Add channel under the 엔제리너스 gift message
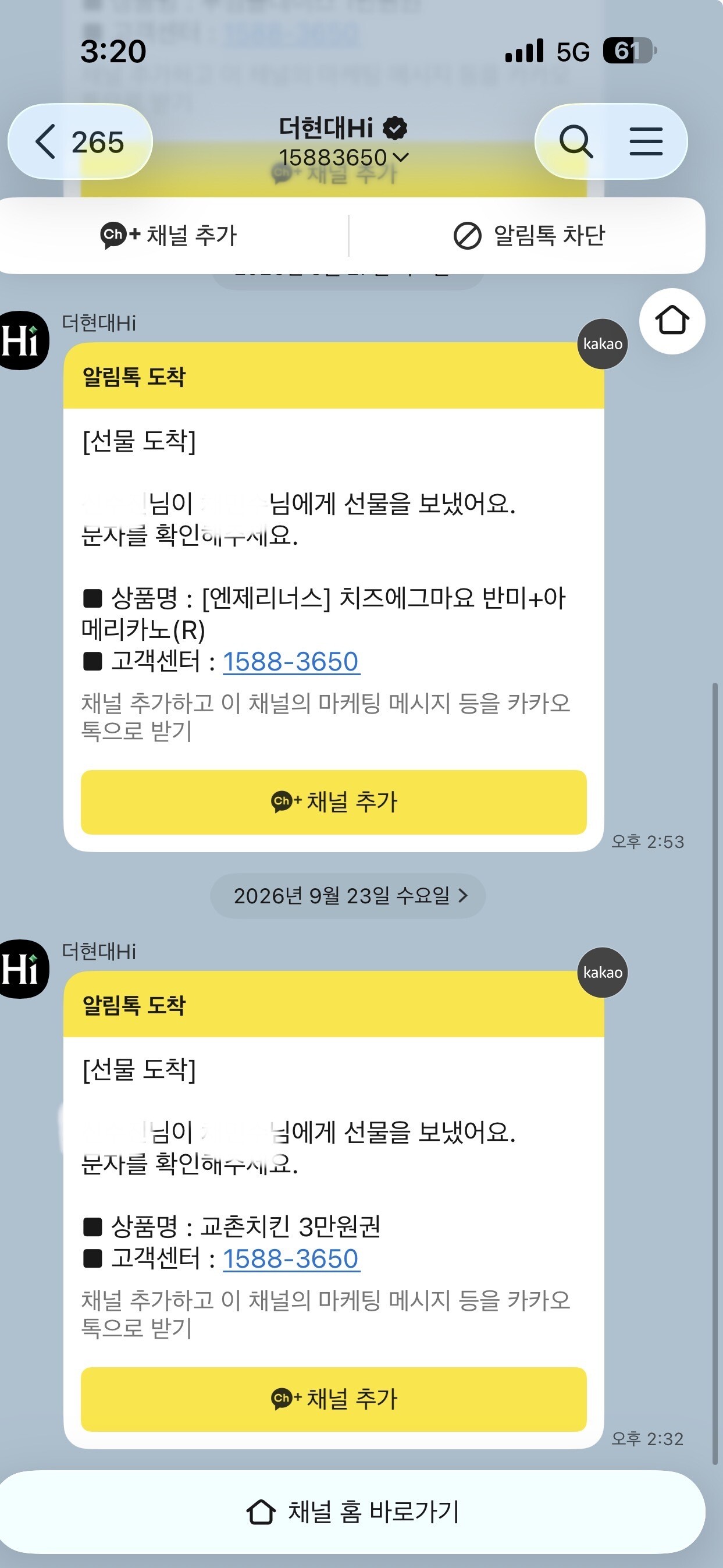This screenshot has height=1568, width=723. pos(334,801)
